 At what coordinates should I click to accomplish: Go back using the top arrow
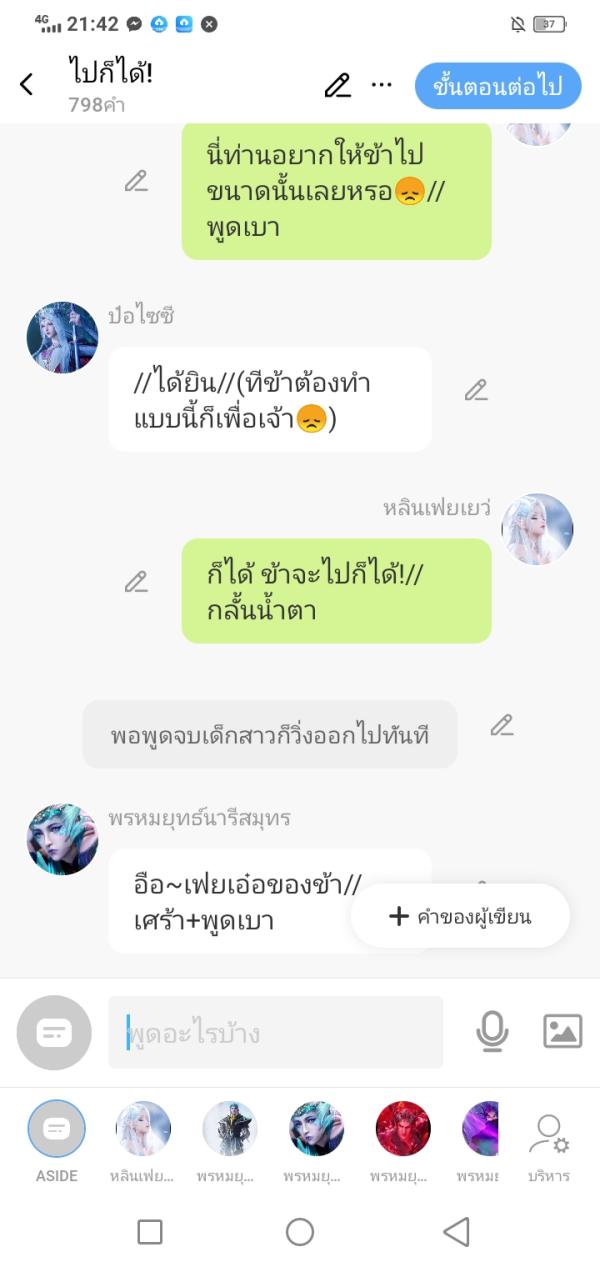point(27,85)
